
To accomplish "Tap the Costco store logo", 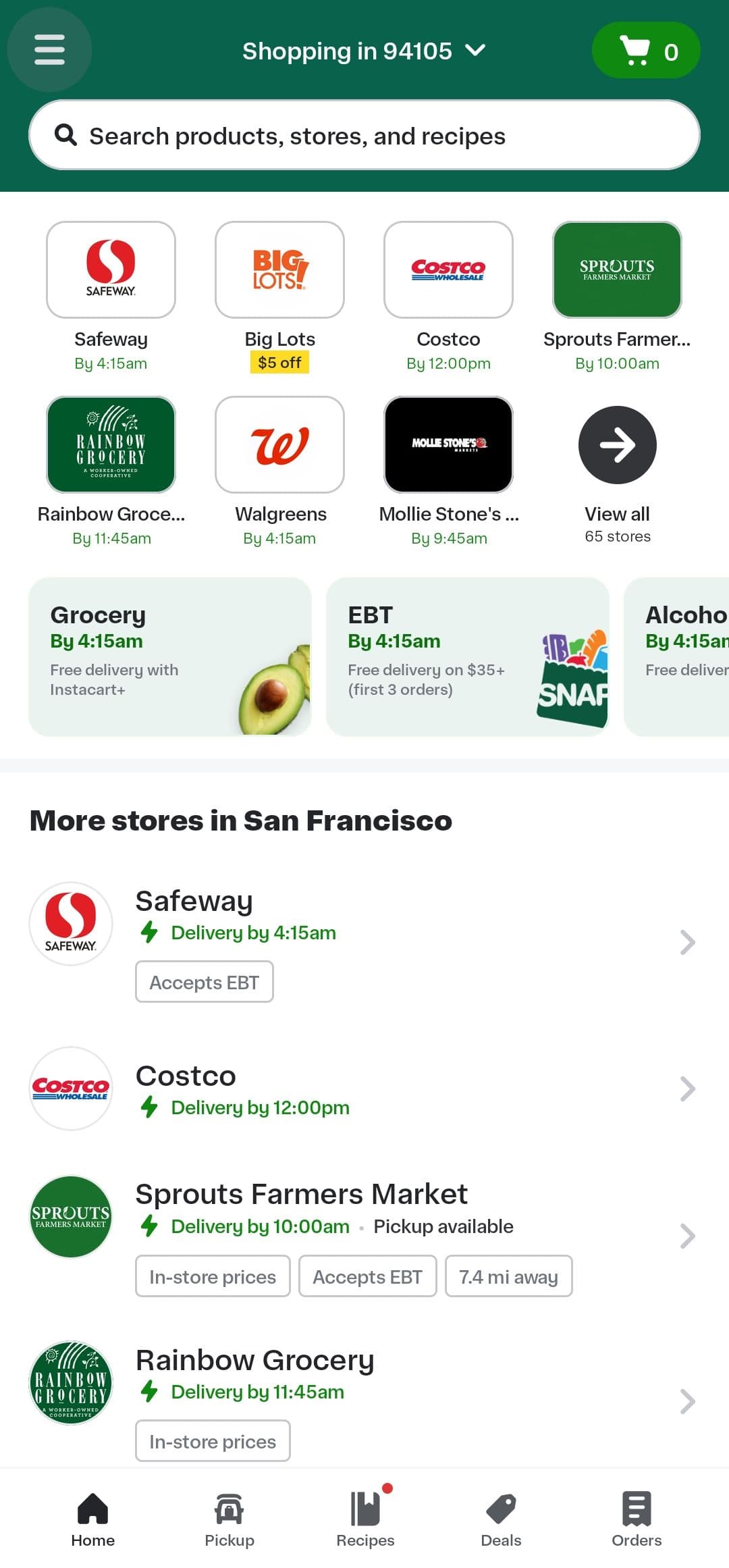I will coord(448,269).
